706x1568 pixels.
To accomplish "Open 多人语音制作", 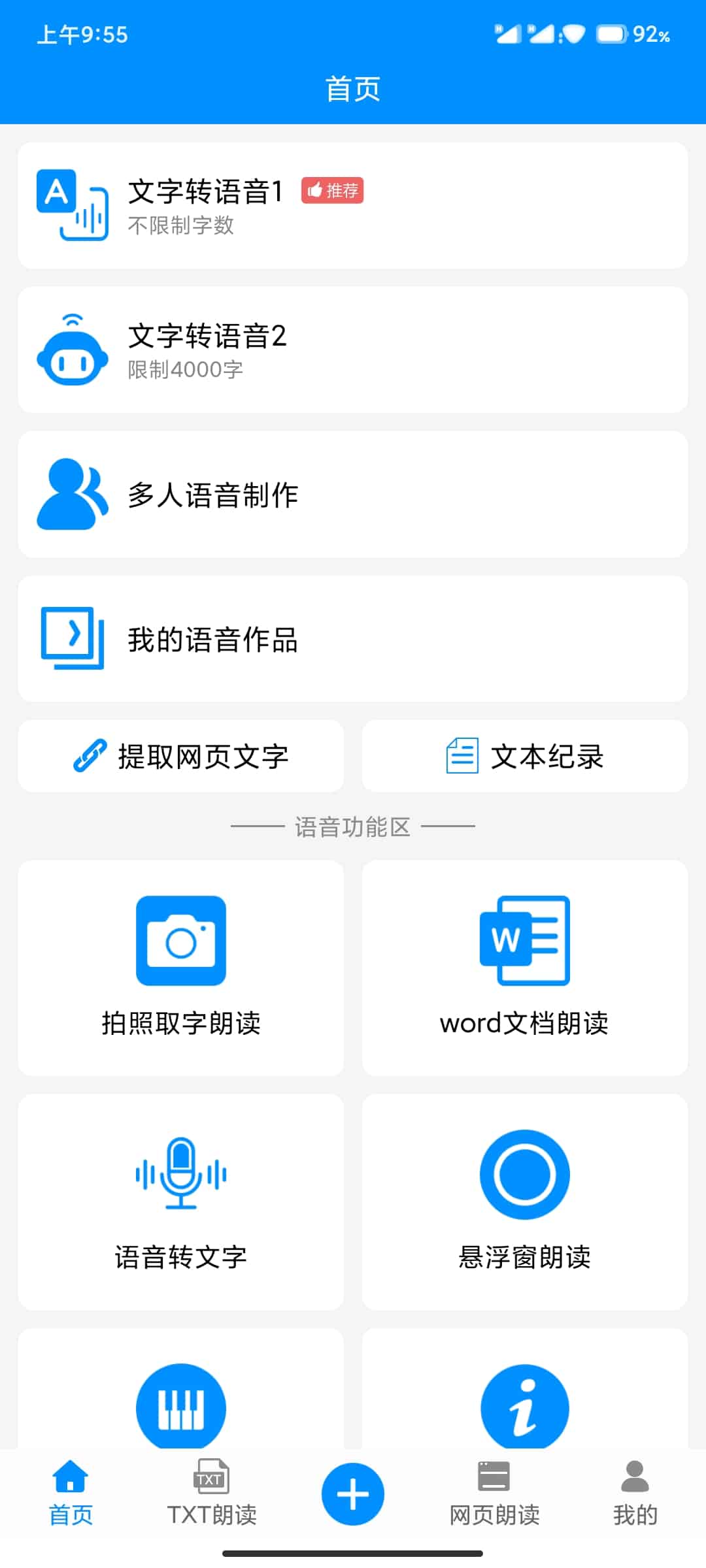I will pos(353,494).
